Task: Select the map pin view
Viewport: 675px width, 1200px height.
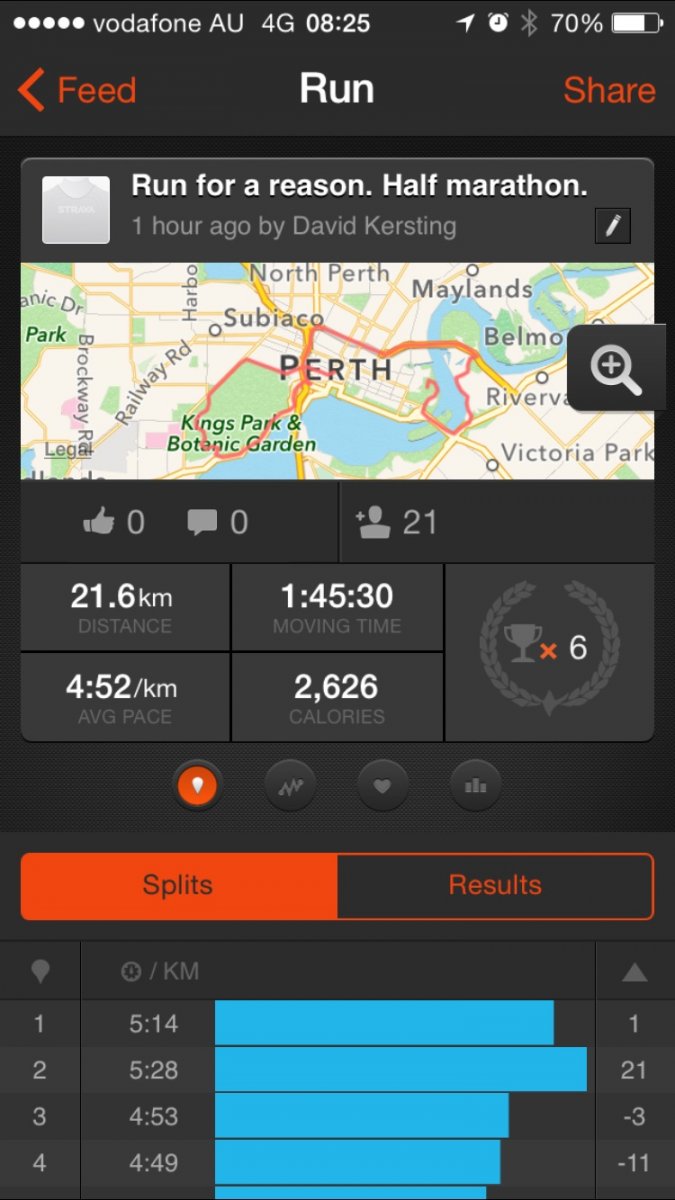Action: (197, 786)
